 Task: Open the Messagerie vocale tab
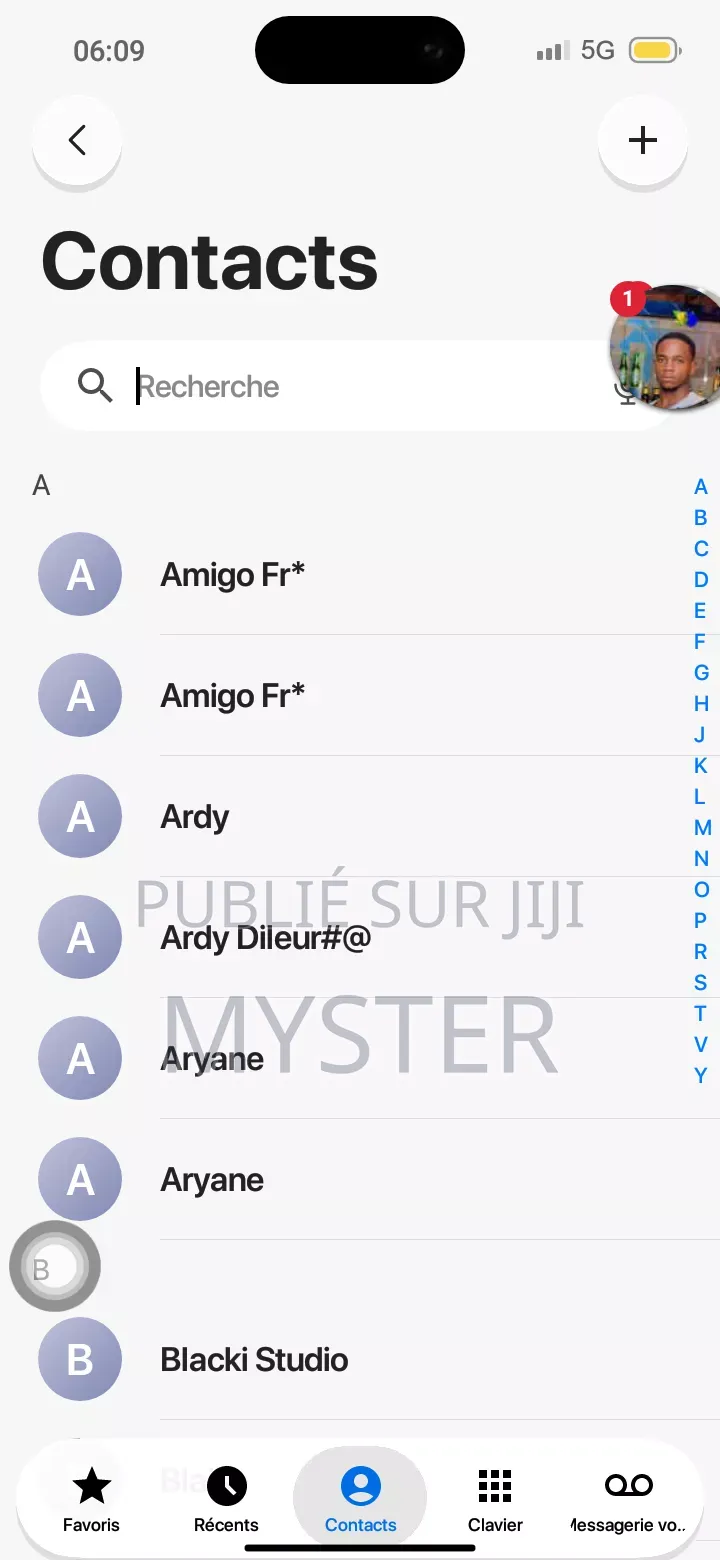(628, 1500)
